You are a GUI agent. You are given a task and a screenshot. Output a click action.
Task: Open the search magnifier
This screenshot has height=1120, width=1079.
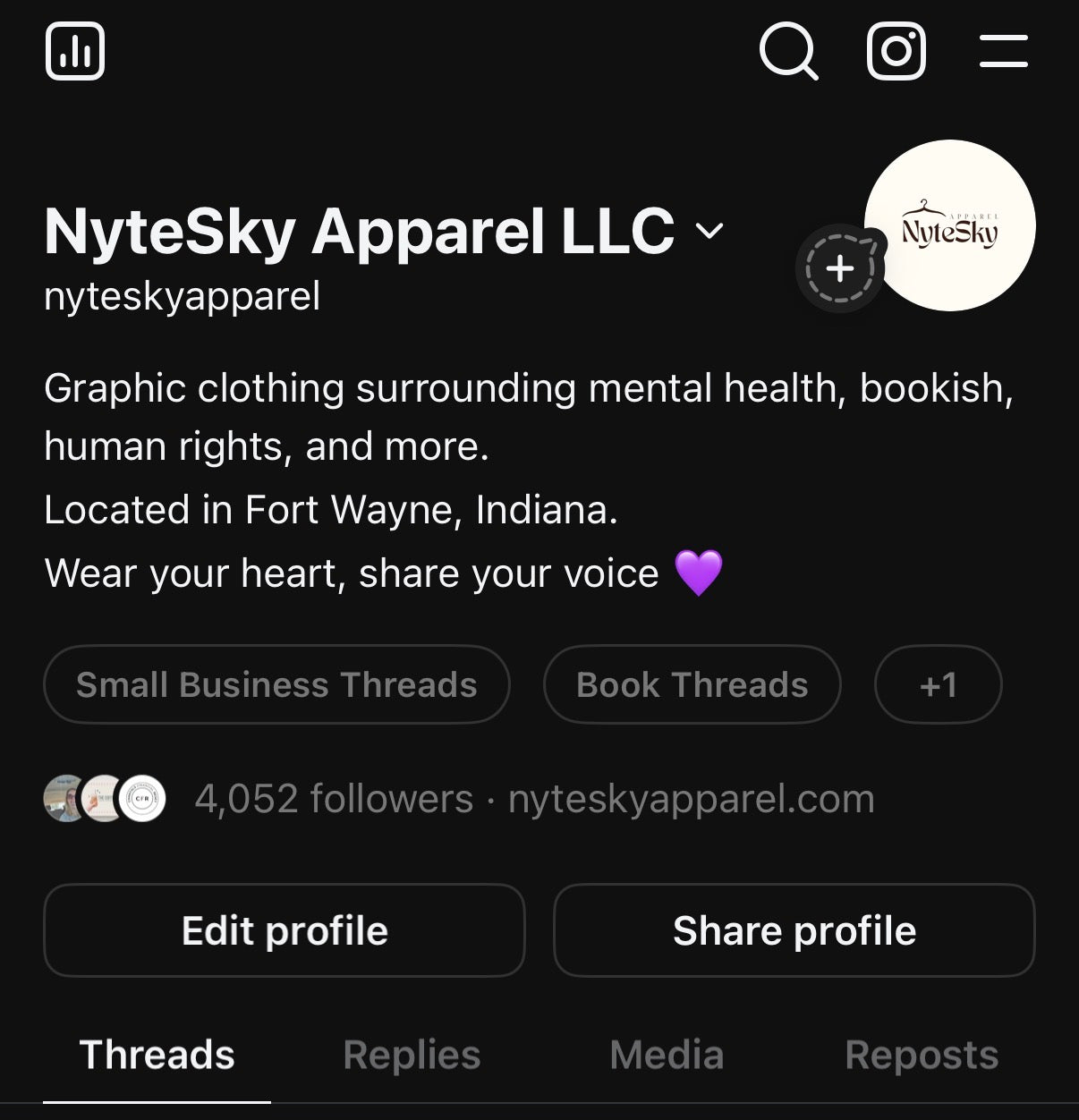tap(788, 51)
